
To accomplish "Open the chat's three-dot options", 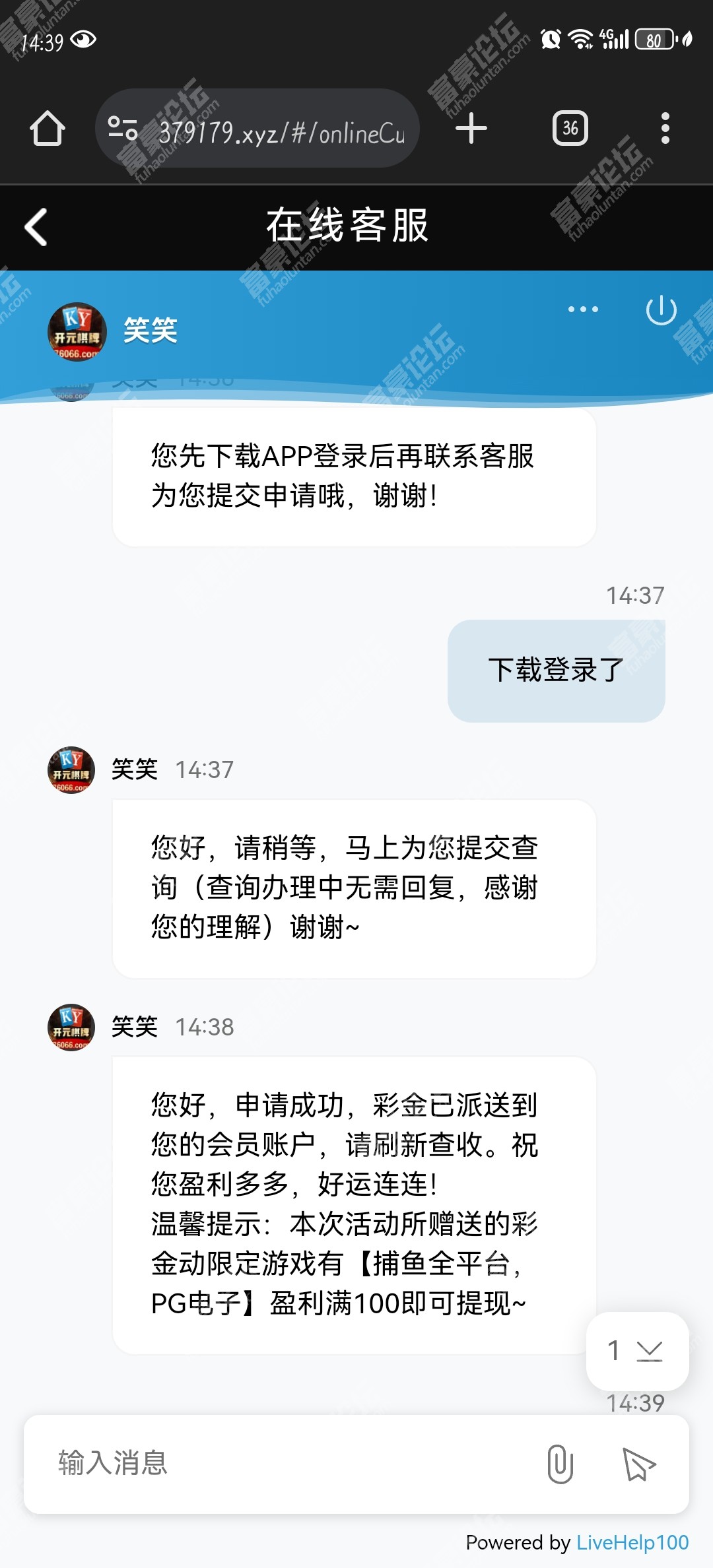I will (584, 309).
